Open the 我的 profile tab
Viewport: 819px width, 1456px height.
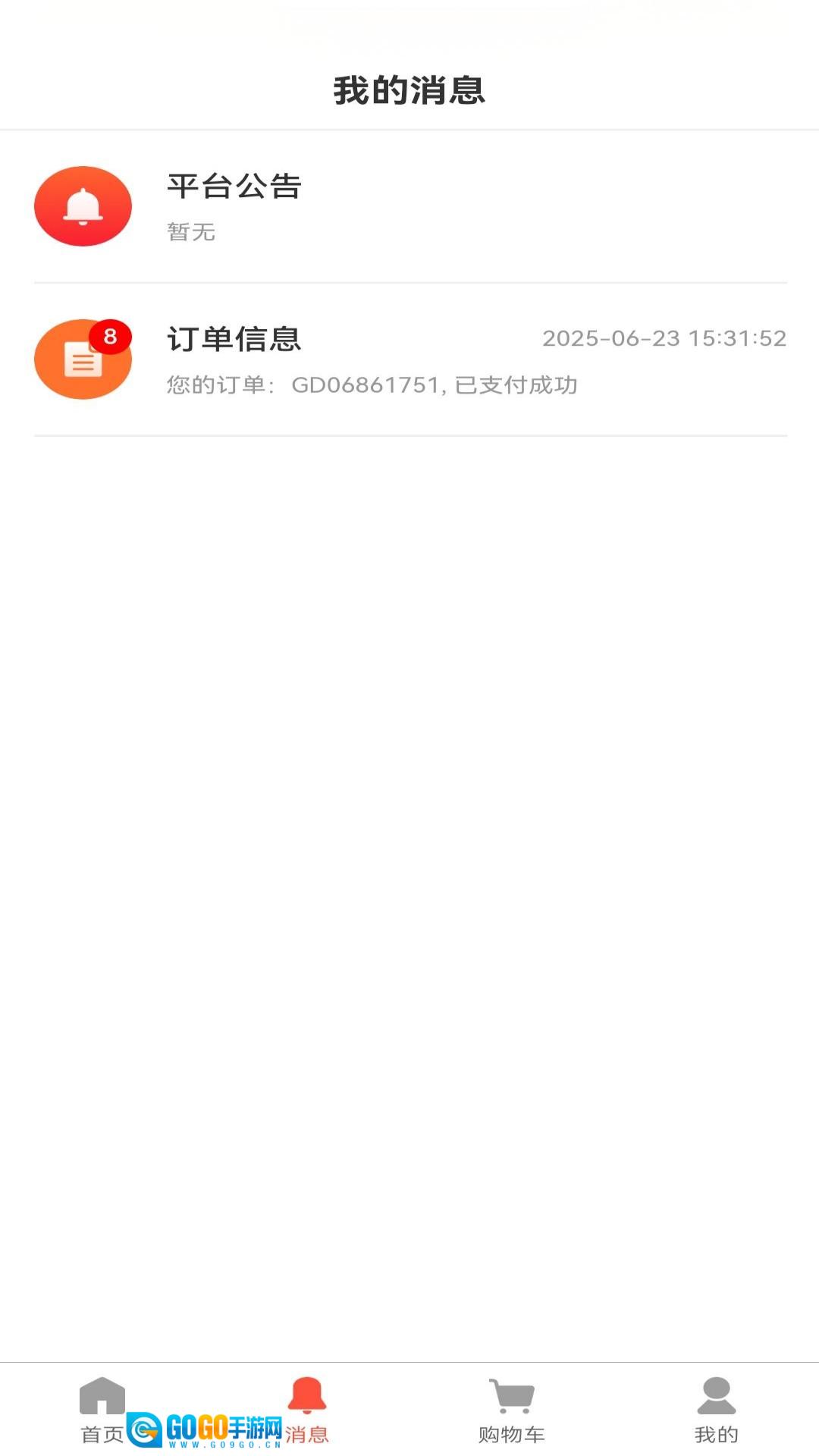[x=716, y=1409]
